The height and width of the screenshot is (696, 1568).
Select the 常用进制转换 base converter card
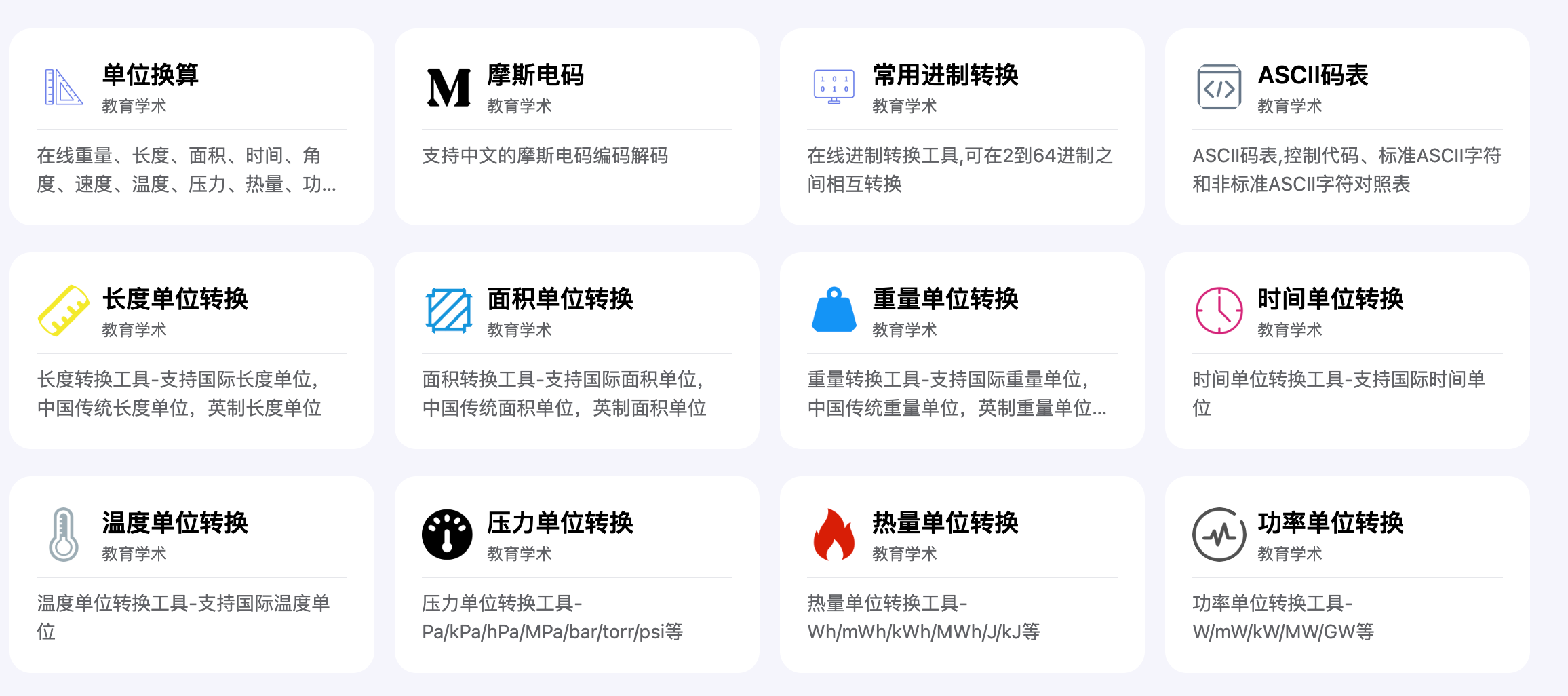[962, 127]
